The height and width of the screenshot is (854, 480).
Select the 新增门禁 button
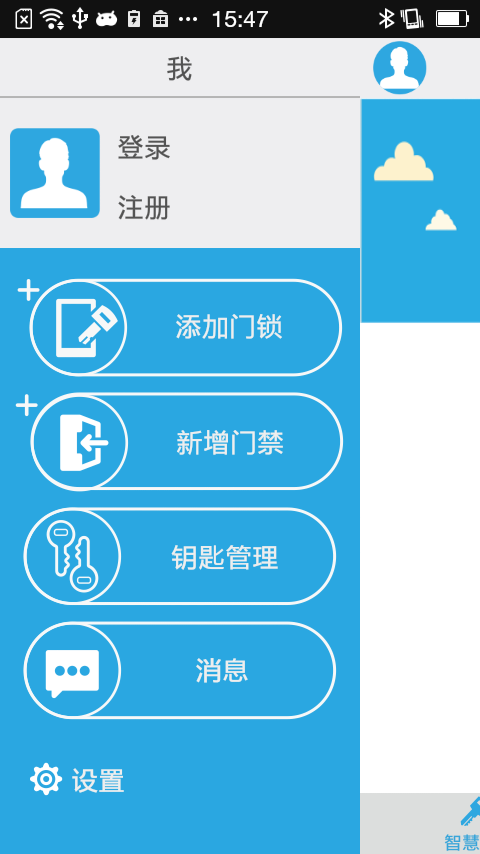point(186,442)
